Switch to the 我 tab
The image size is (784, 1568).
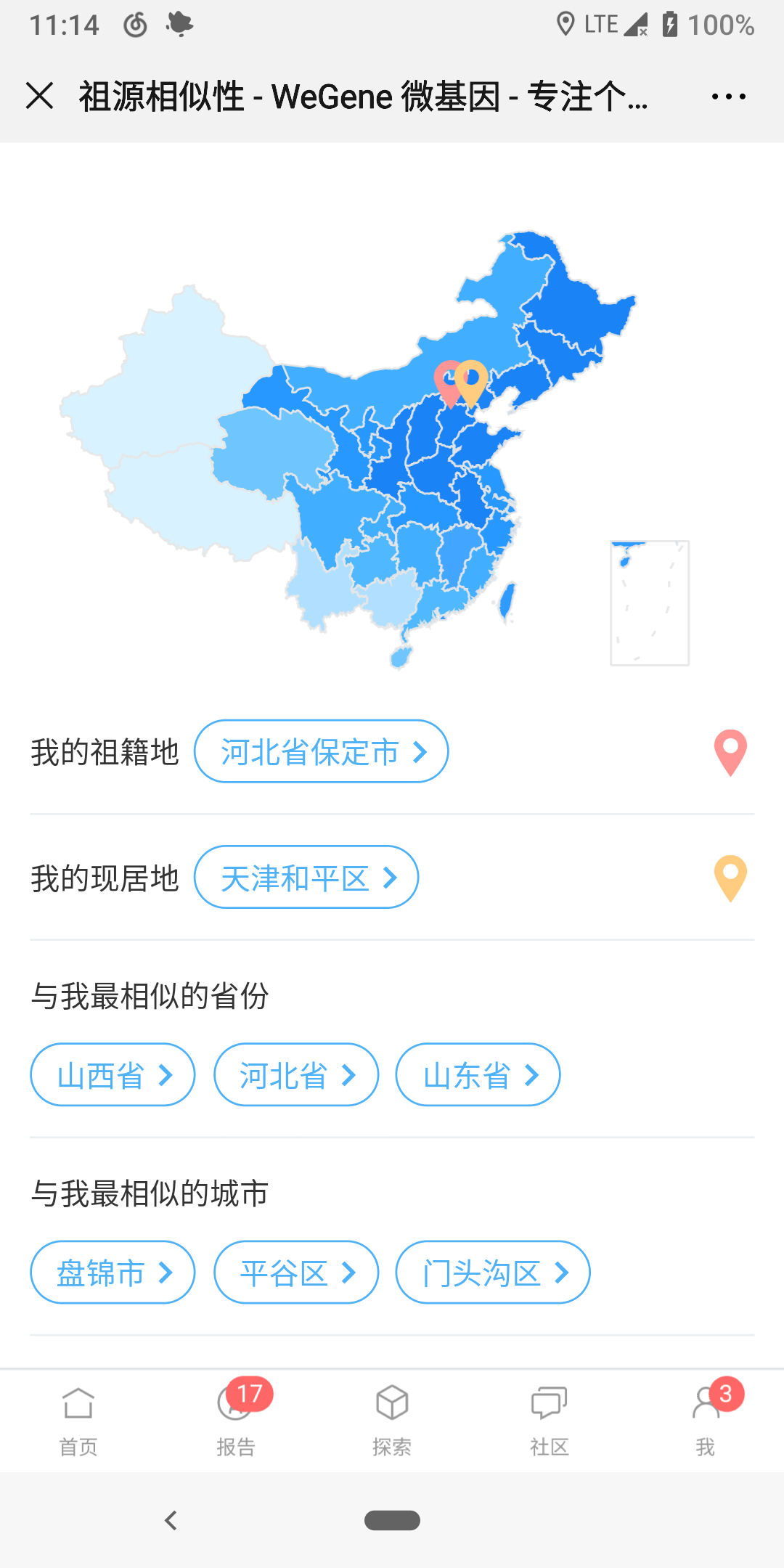coord(706,1421)
